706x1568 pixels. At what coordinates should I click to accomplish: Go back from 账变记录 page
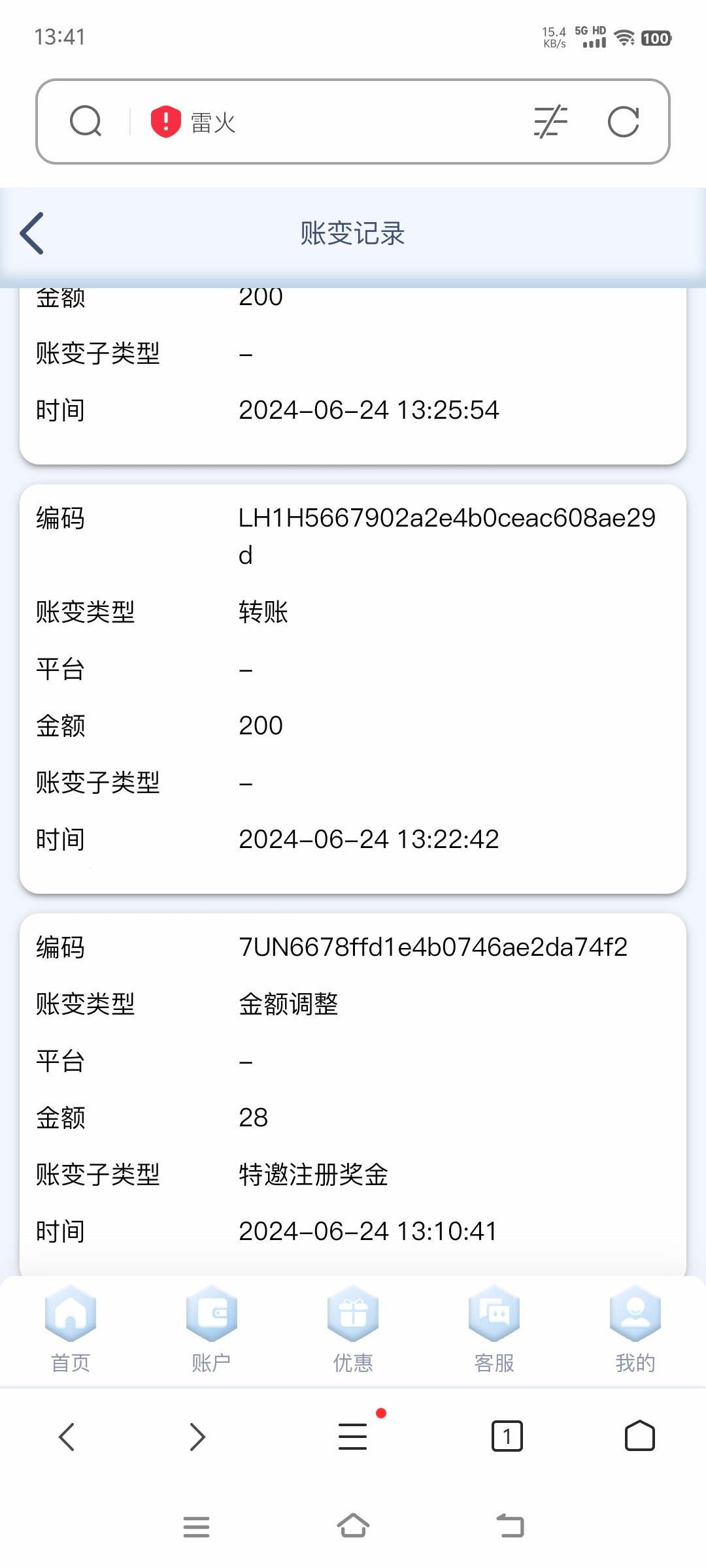point(33,233)
